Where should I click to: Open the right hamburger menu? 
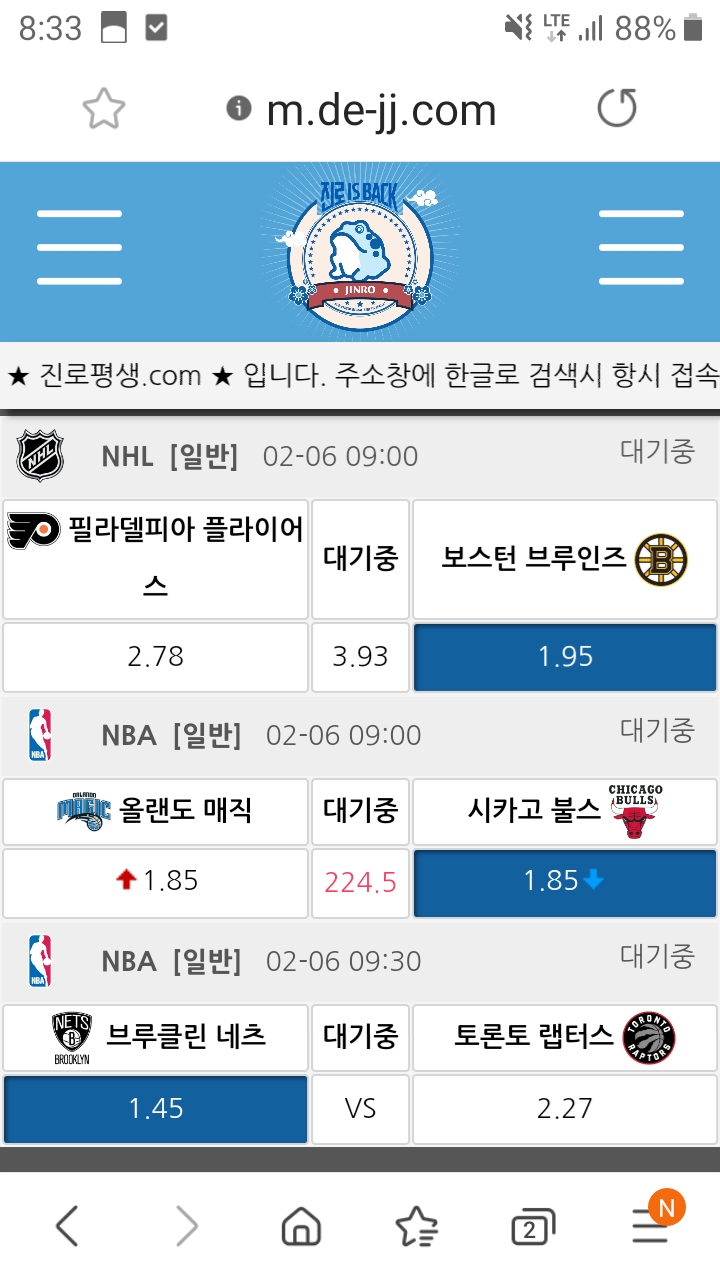point(641,247)
